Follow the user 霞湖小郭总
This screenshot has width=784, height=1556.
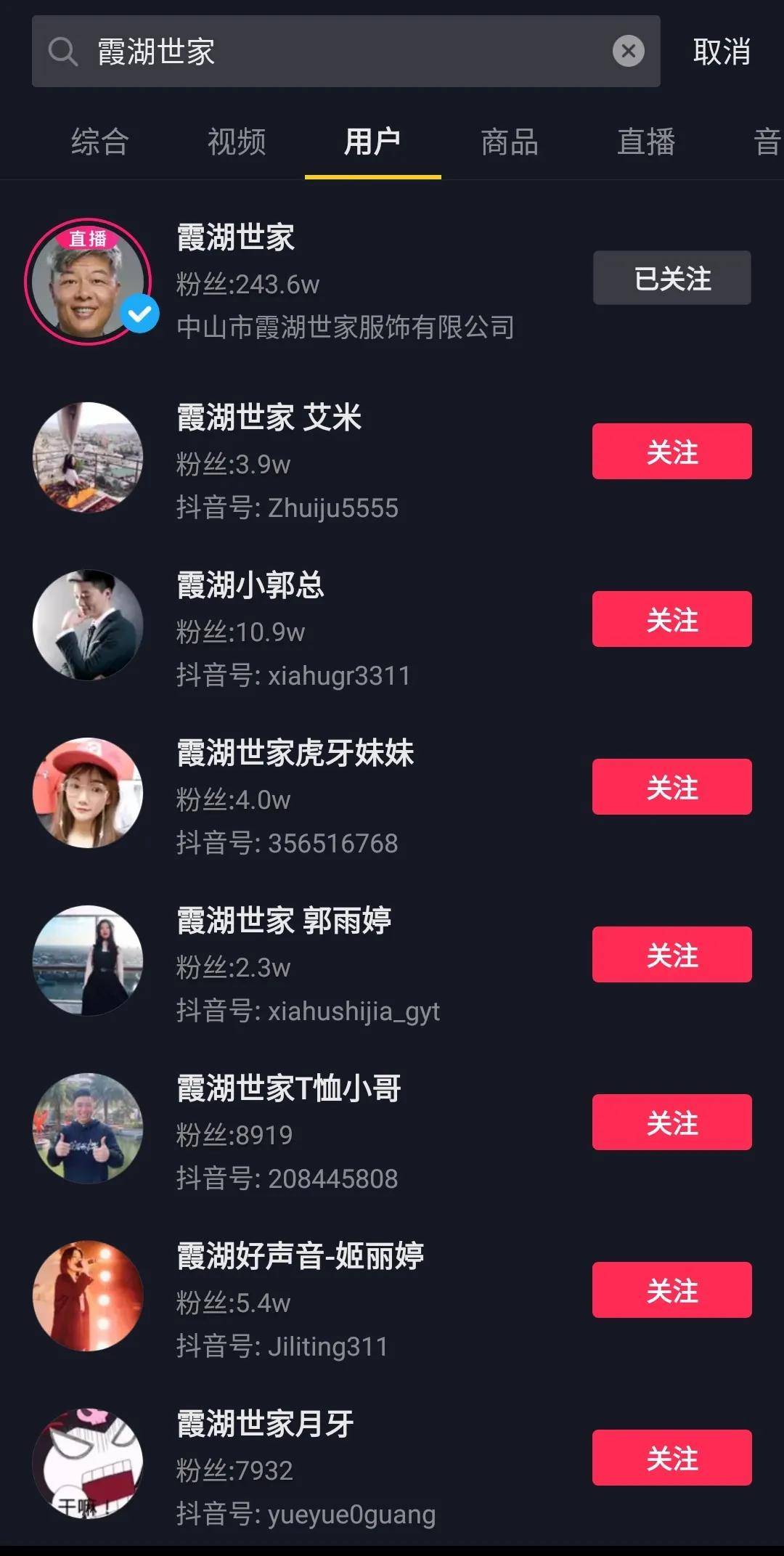tap(671, 619)
